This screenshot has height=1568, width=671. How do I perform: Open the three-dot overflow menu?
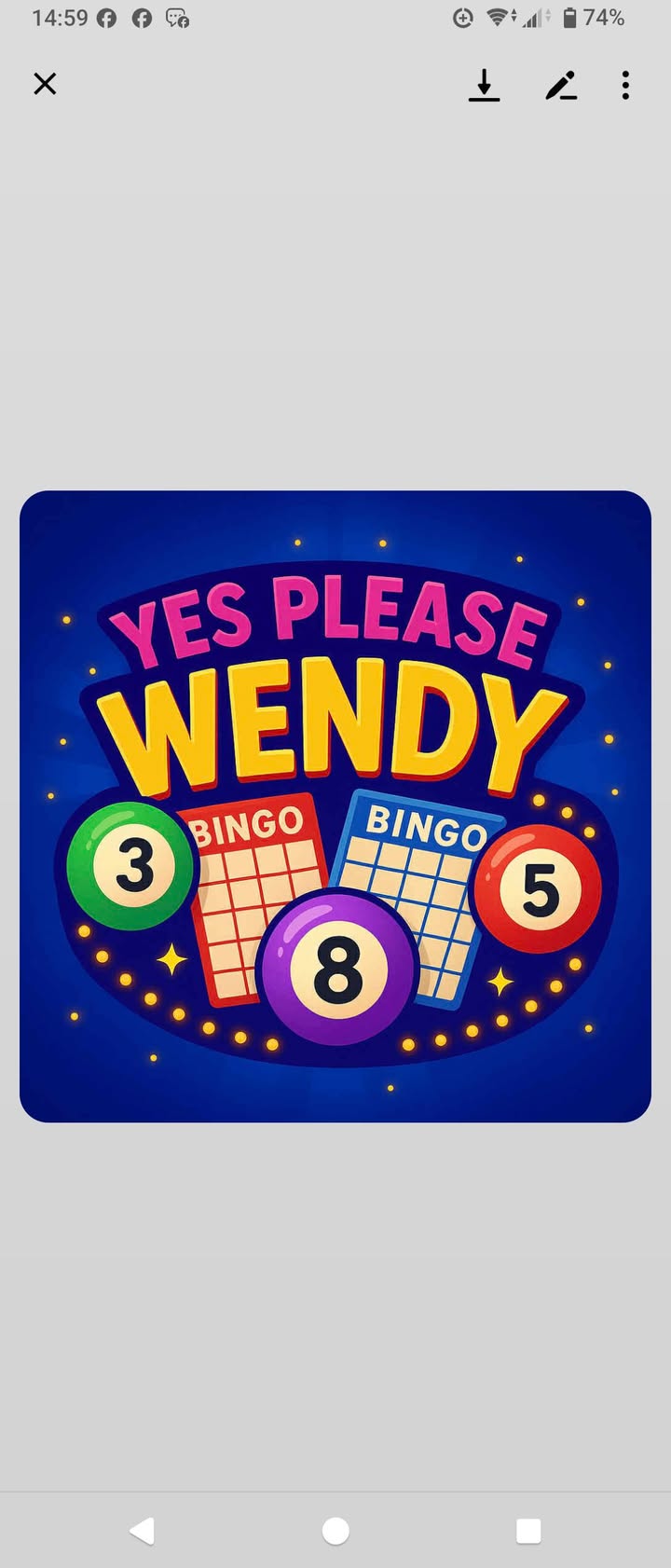(x=625, y=86)
